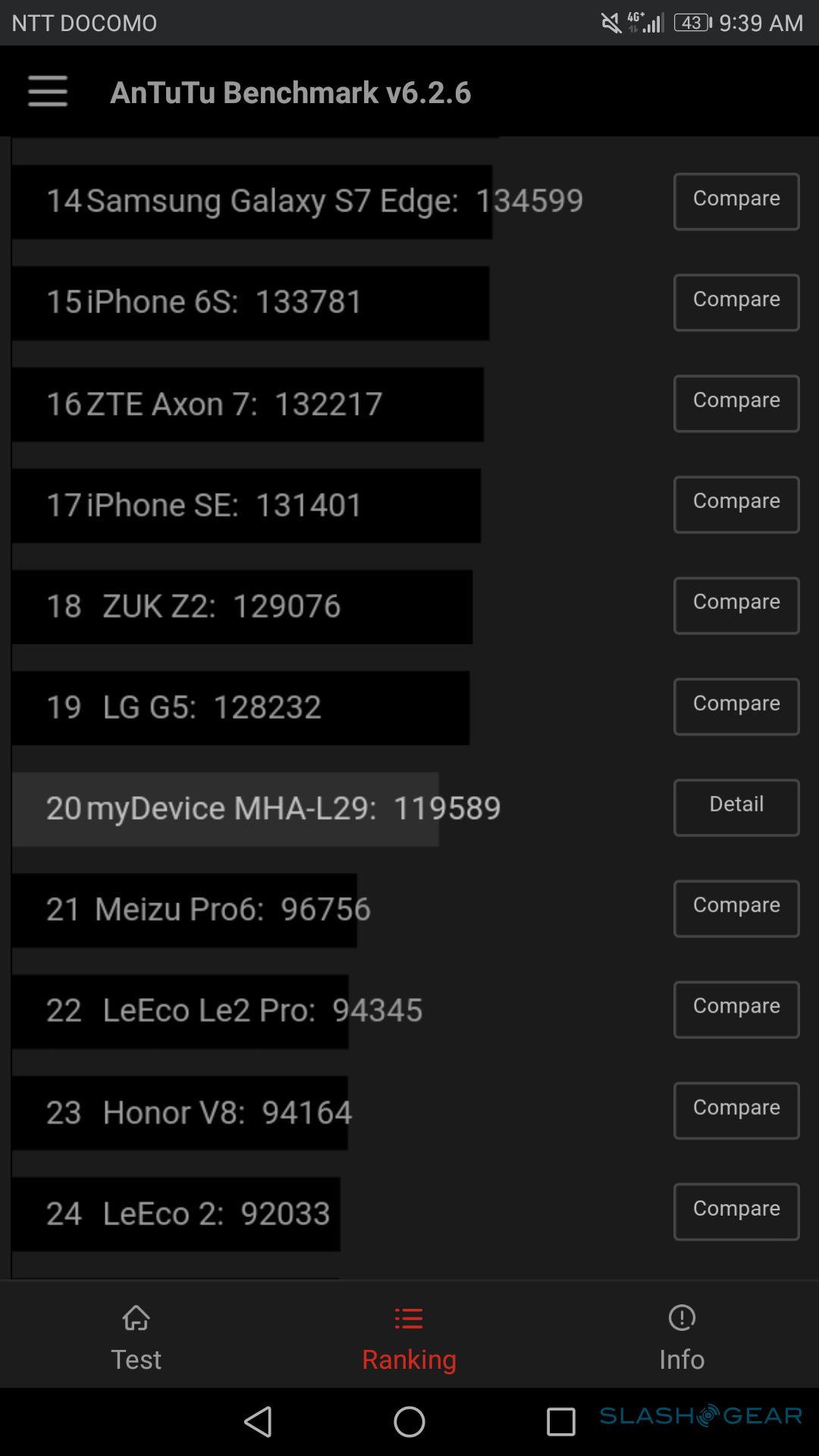The height and width of the screenshot is (1456, 819).
Task: View Detail for myDevice MHA-L29
Action: tap(736, 807)
